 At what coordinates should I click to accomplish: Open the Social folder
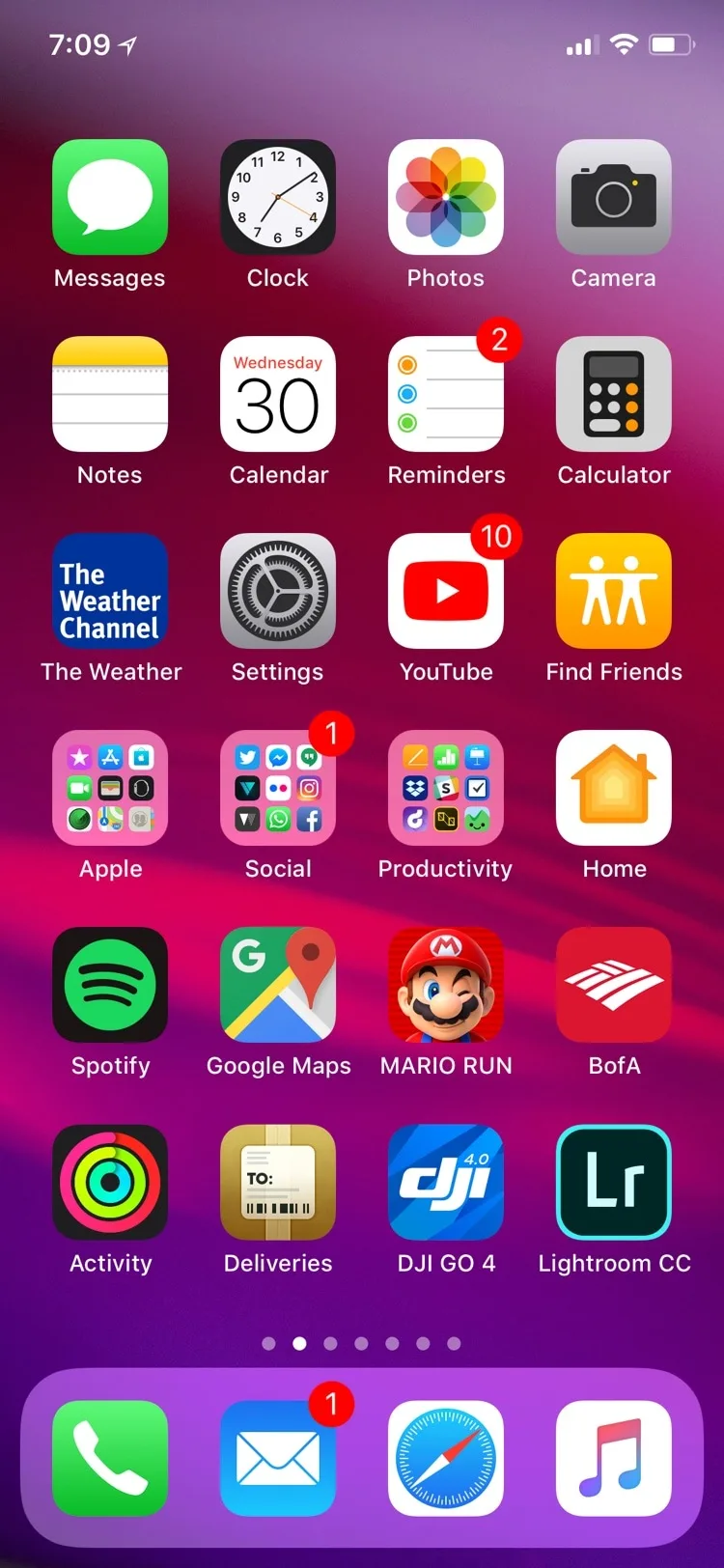click(278, 788)
